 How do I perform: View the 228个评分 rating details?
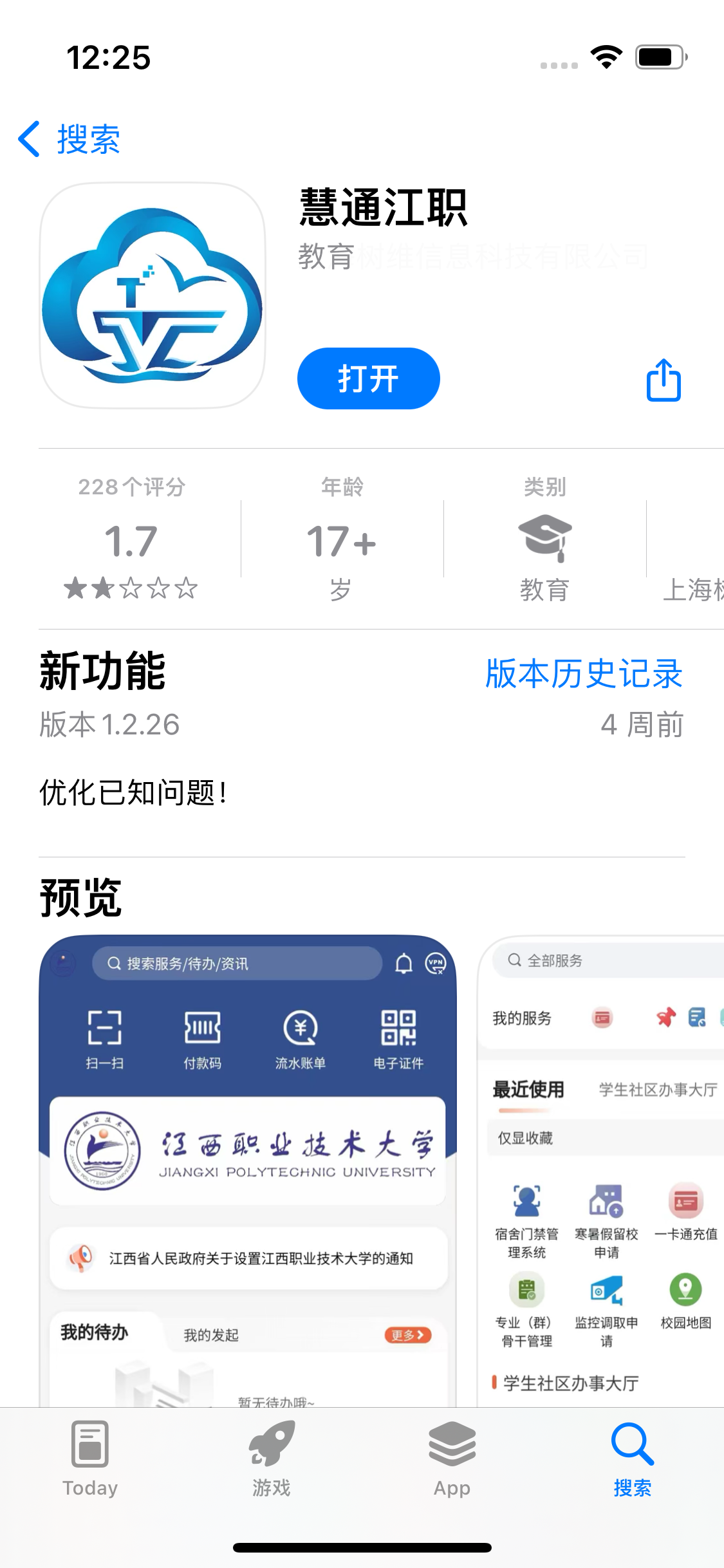tap(131, 539)
